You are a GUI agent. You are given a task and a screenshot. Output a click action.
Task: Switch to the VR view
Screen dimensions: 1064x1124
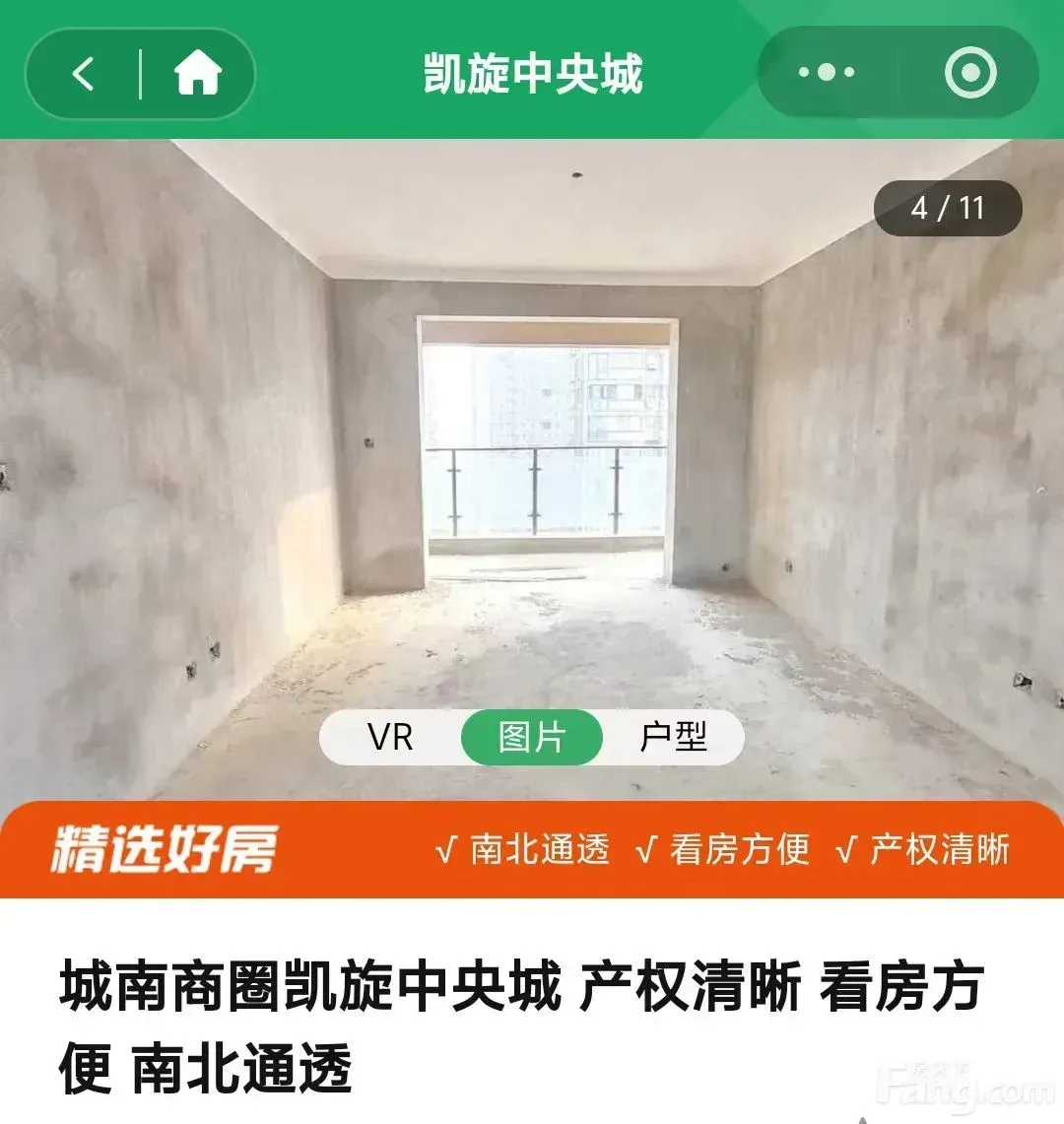click(390, 737)
